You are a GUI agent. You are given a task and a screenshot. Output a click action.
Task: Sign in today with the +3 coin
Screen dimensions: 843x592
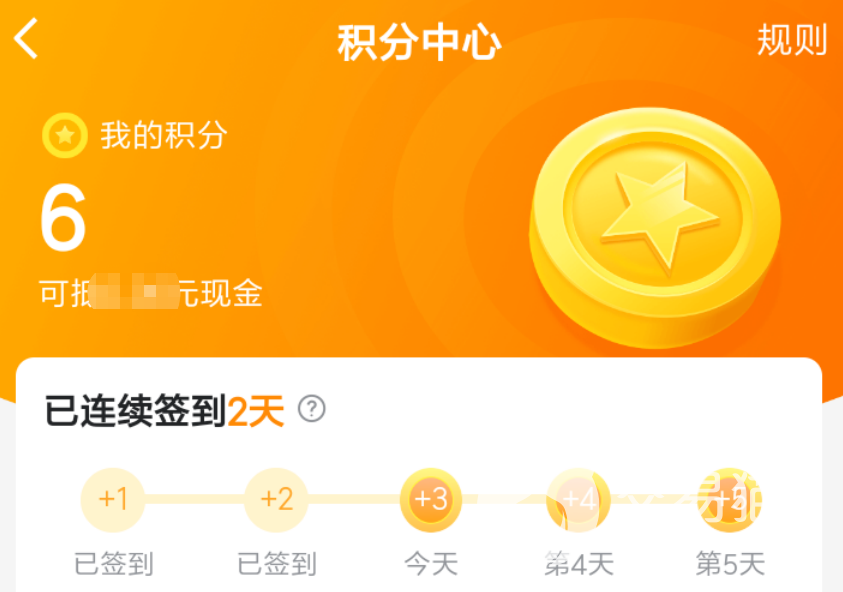point(430,500)
